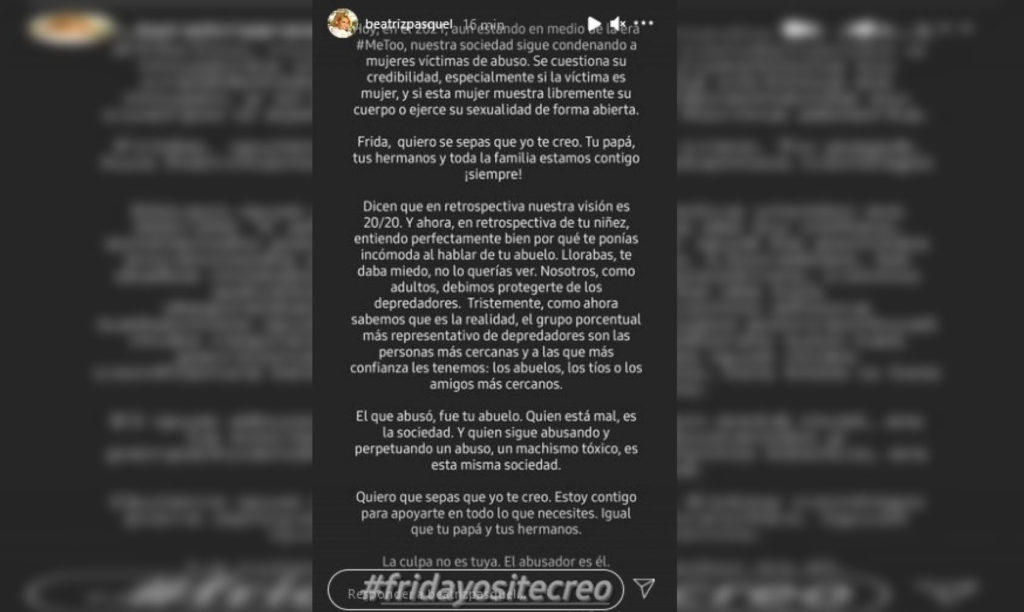
Task: Share the story with the paper plane
Action: [647, 587]
